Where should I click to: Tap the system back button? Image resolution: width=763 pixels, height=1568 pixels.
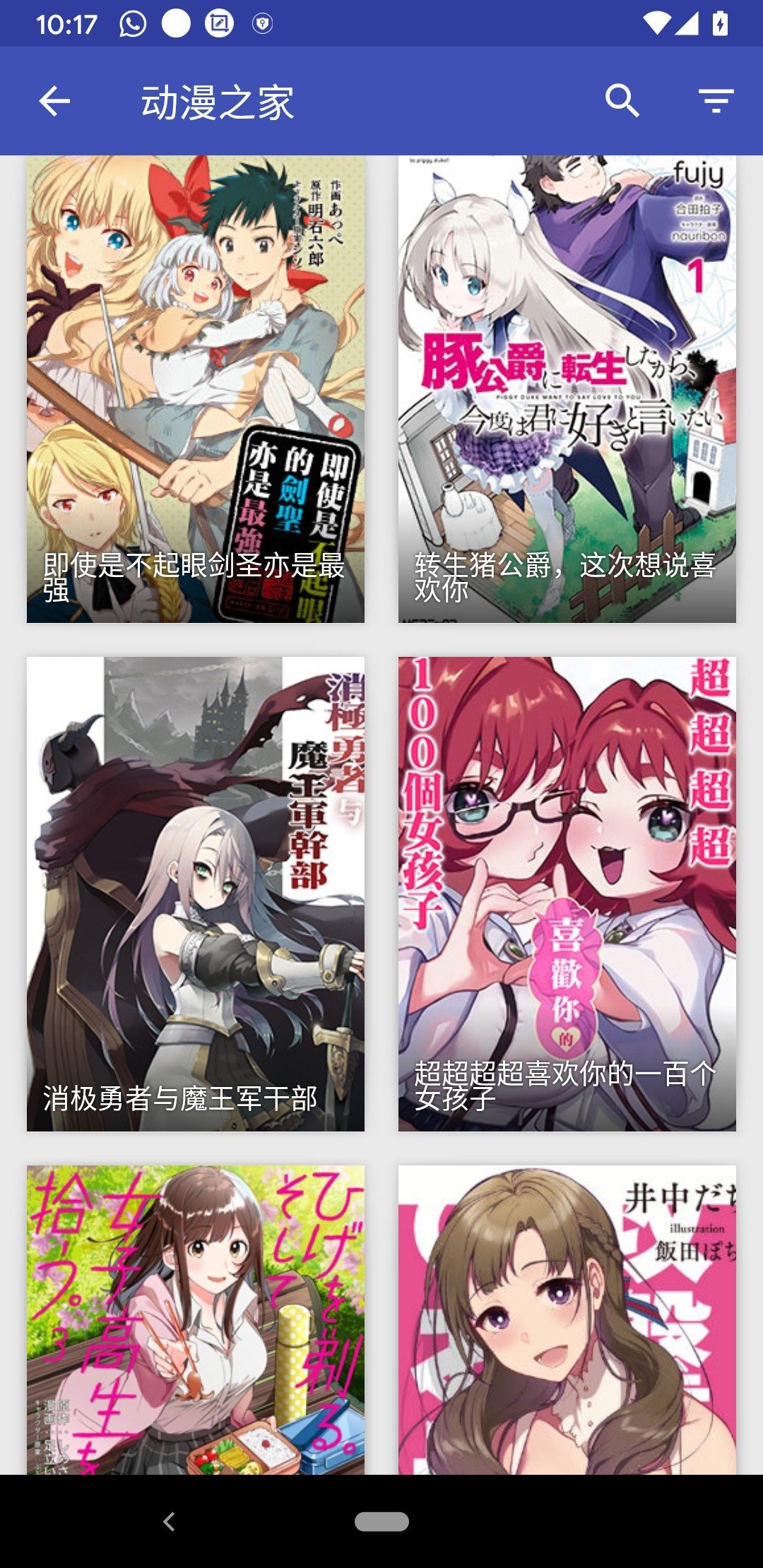169,1521
